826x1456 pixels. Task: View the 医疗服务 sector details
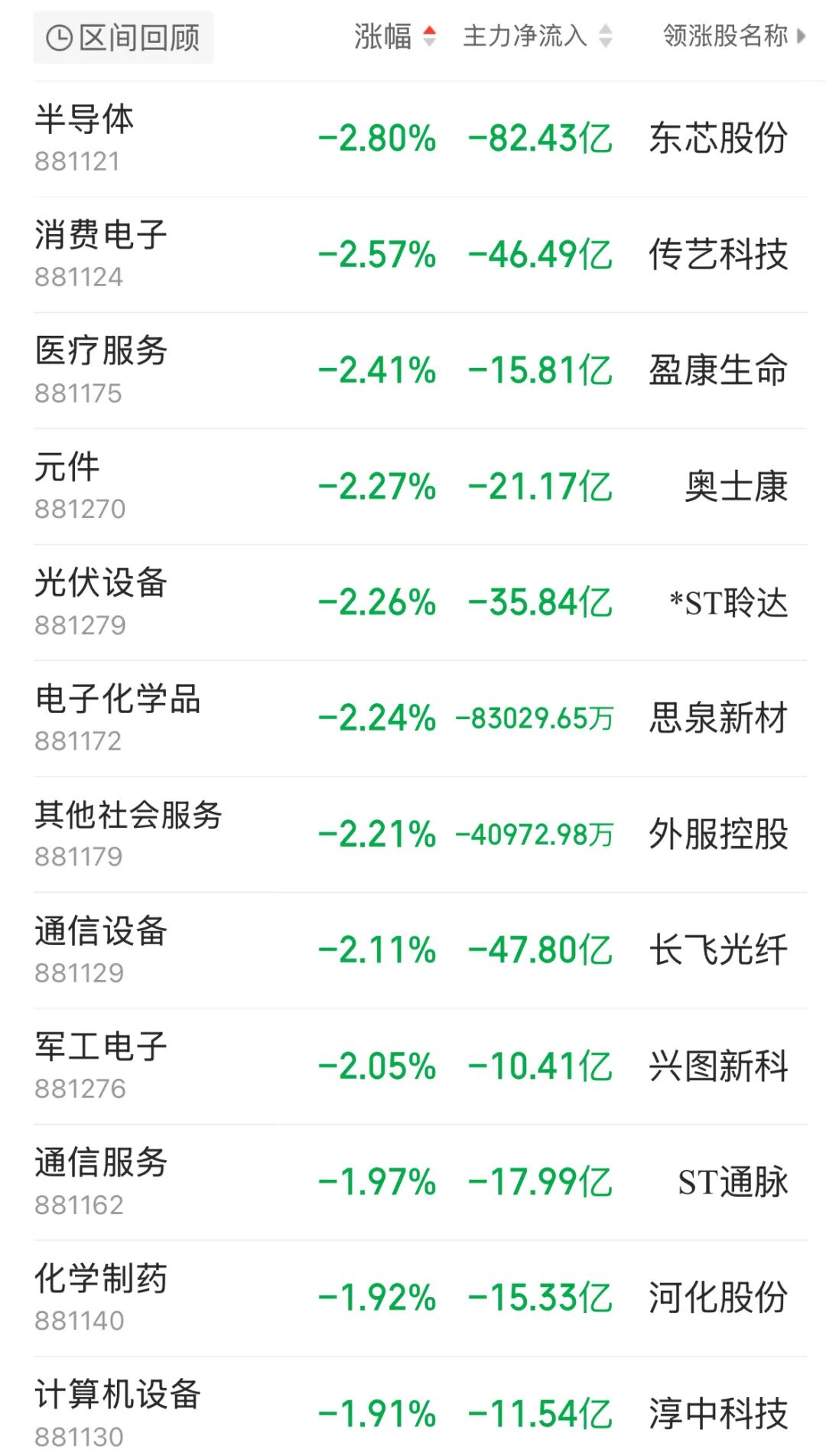[420, 370]
